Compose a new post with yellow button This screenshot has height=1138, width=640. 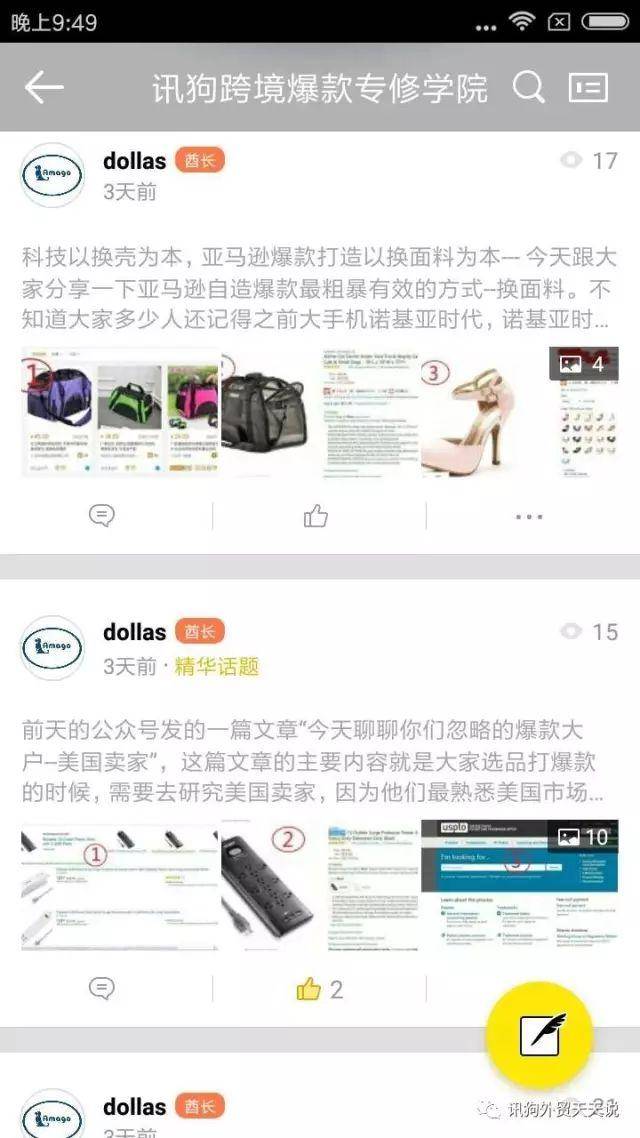click(x=539, y=1034)
